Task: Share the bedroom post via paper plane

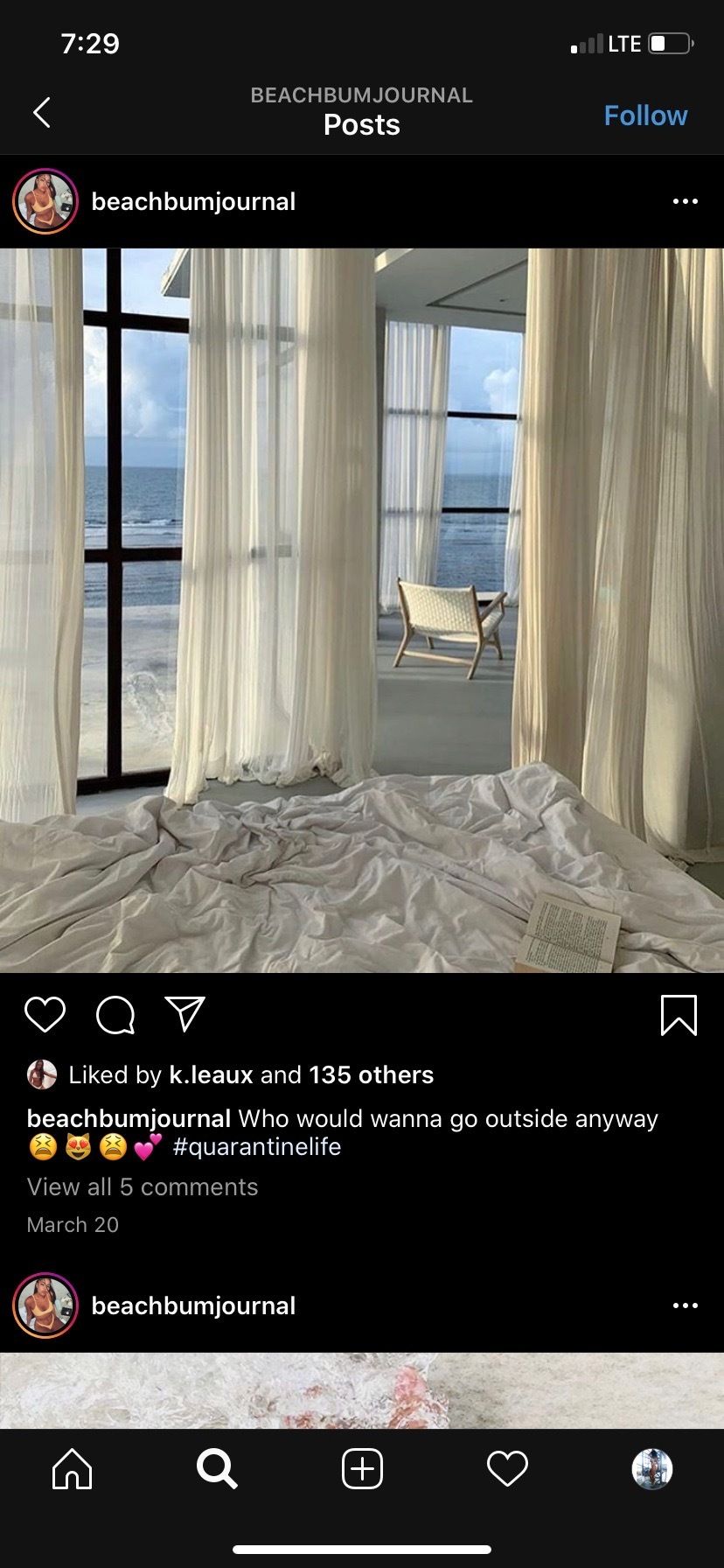Action: point(184,1013)
